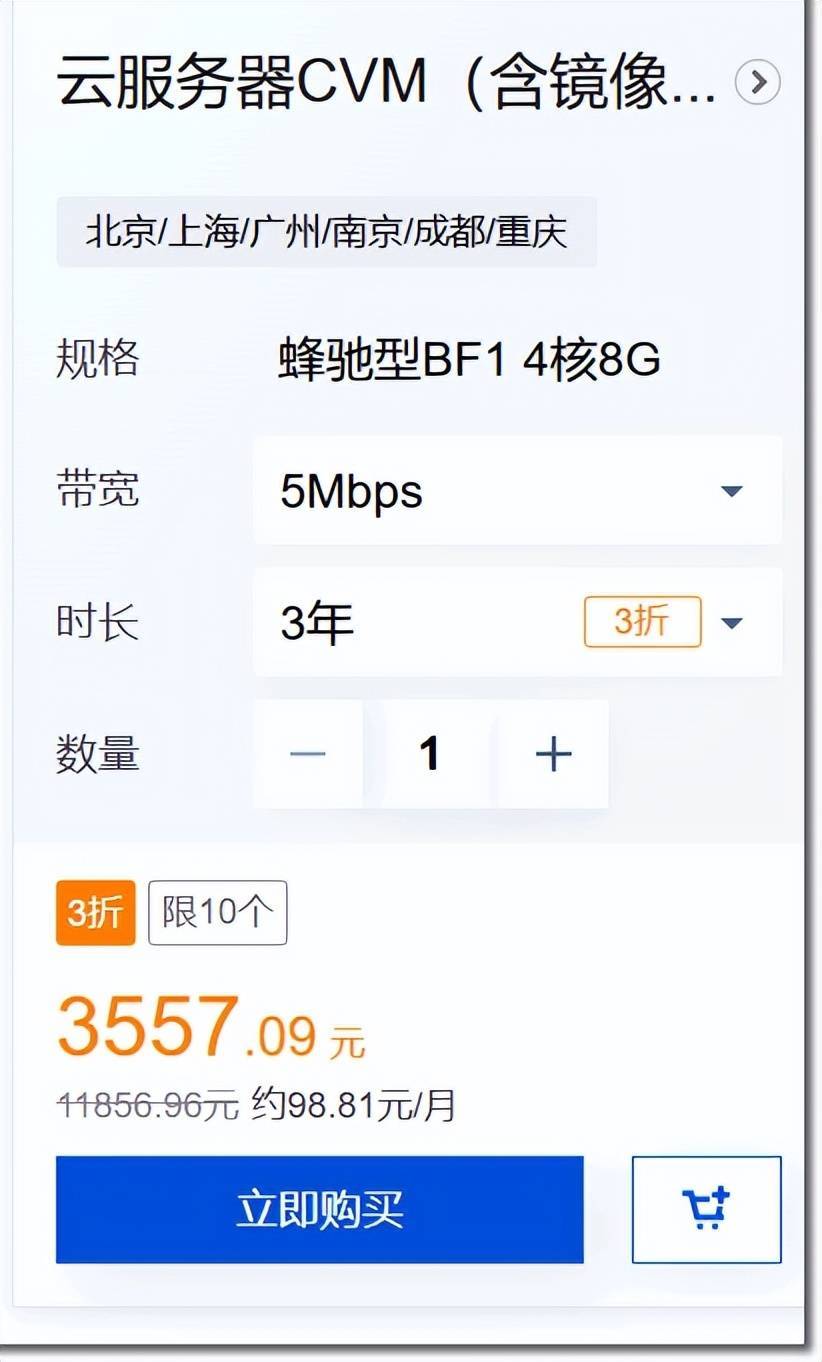Decrease quantity with the minus button
822x1362 pixels.
(x=308, y=754)
